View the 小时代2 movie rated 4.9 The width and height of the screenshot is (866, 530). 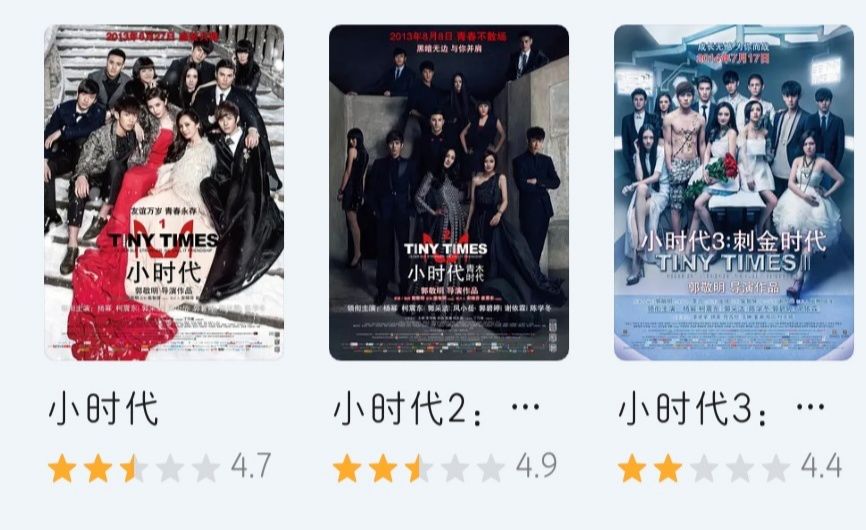[x=449, y=192]
